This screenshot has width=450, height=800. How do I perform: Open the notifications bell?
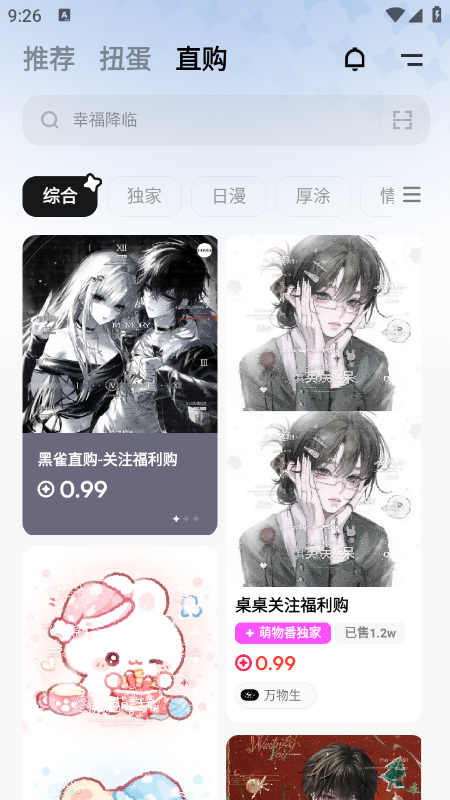point(355,59)
